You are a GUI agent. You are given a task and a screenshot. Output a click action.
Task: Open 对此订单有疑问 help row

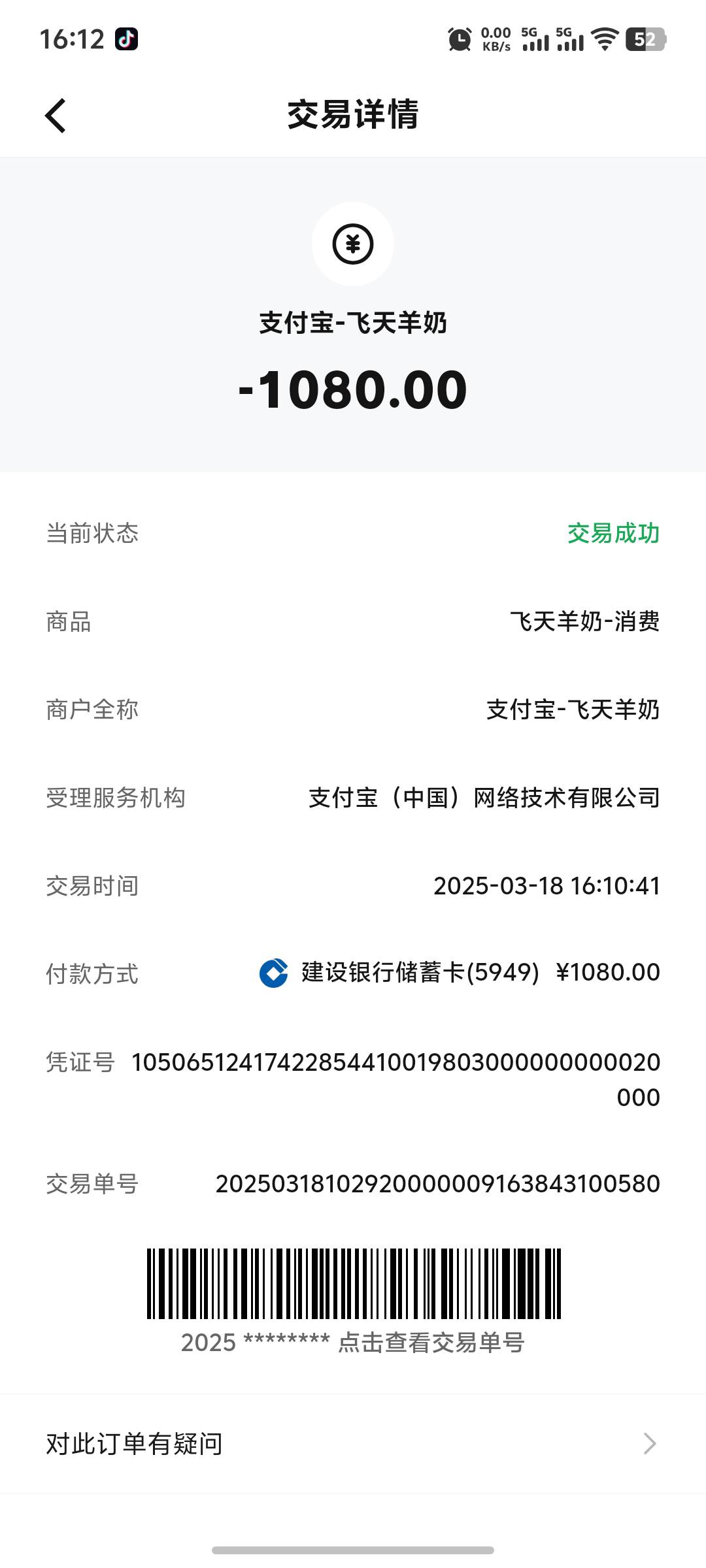353,1444
